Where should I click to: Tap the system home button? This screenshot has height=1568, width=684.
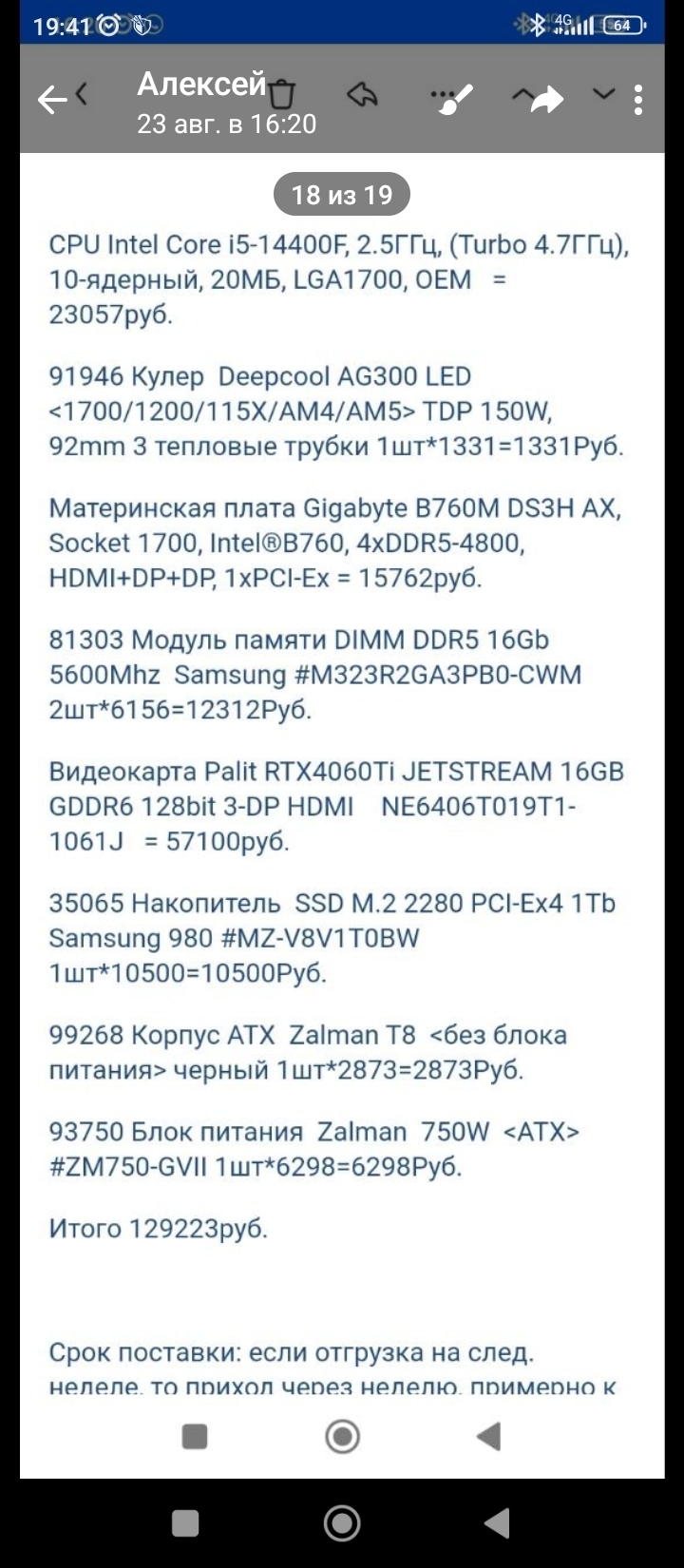pos(342,1523)
